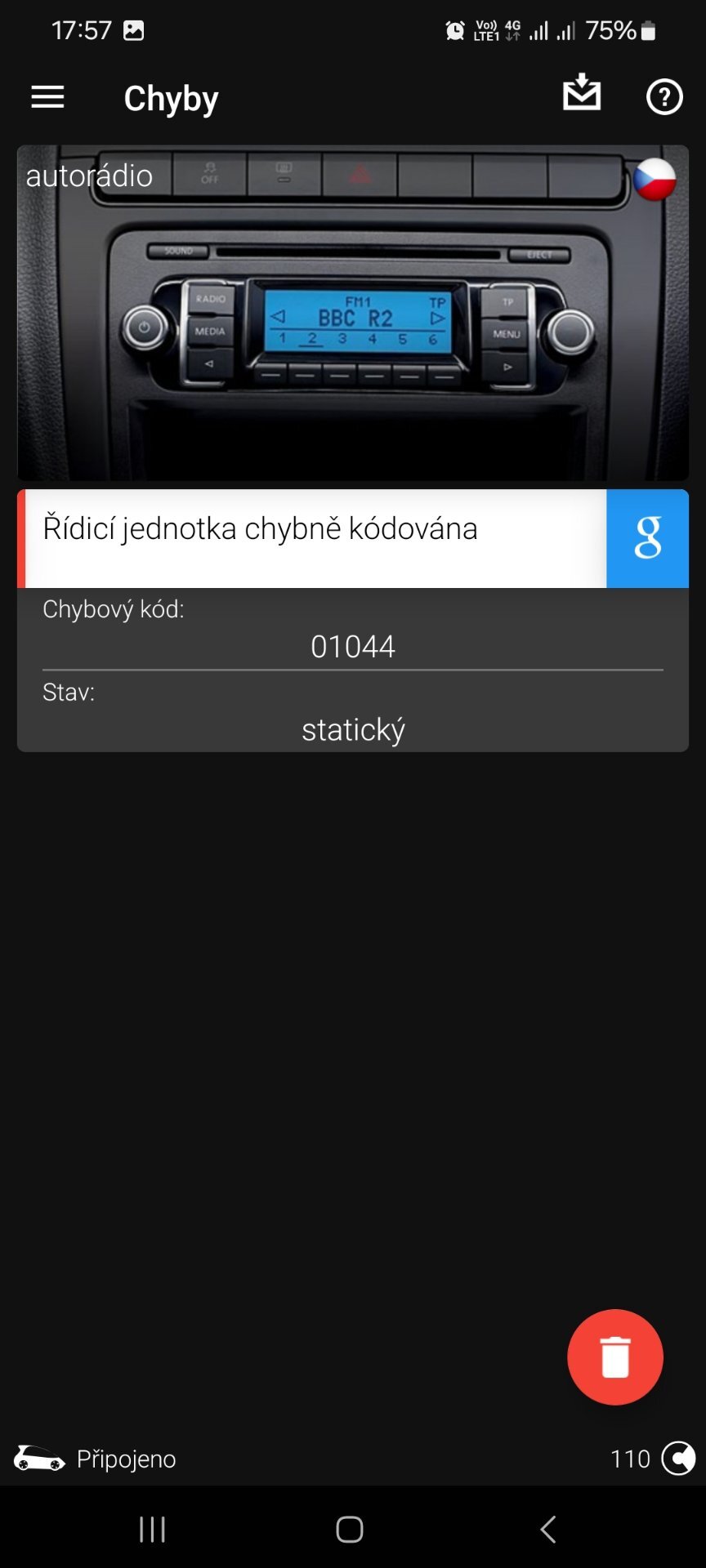Viewport: 706px width, 1568px height.
Task: Search the fault on Google
Action: coord(647,538)
